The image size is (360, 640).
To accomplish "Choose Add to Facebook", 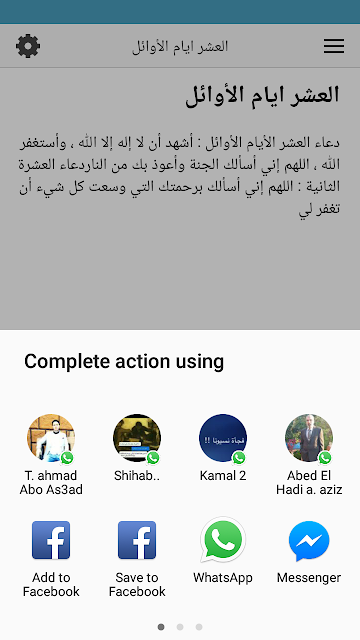I will (51, 559).
